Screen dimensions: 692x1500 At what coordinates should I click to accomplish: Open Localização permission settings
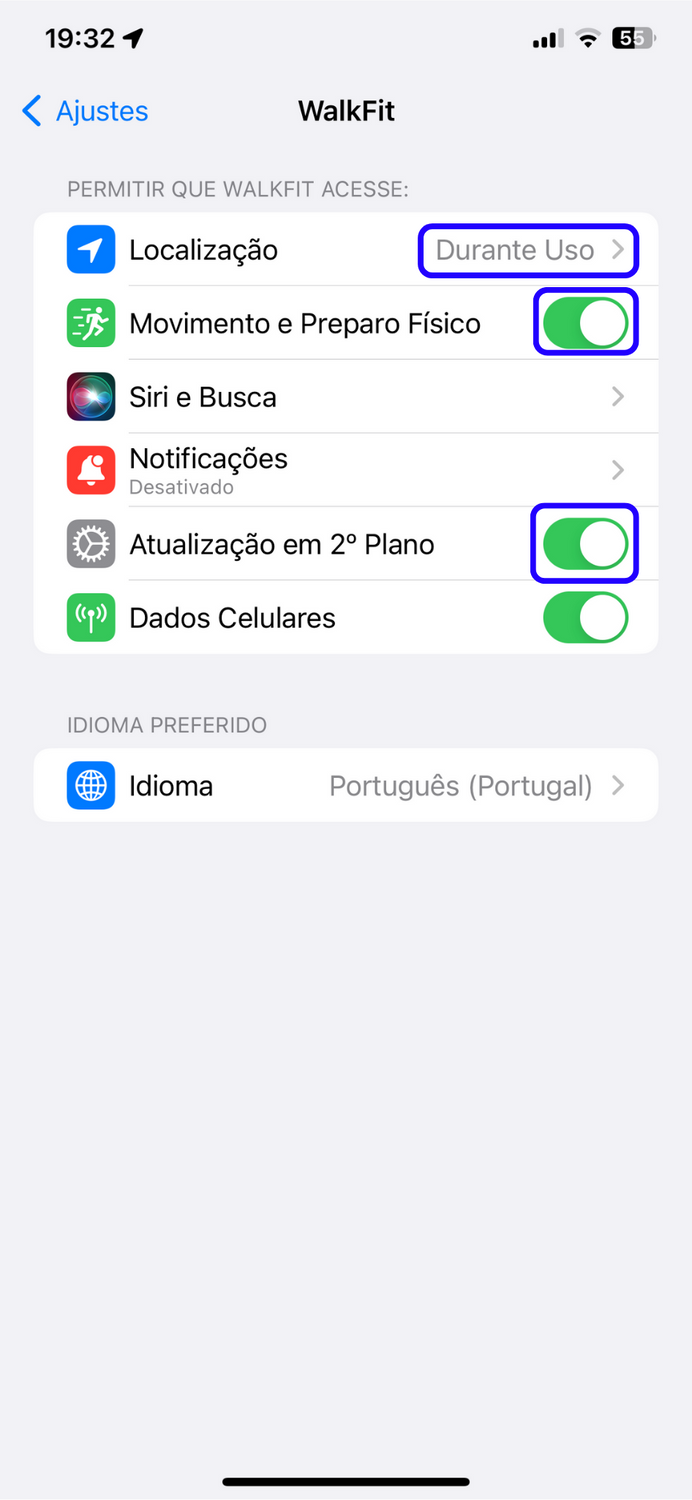pyautogui.click(x=346, y=250)
